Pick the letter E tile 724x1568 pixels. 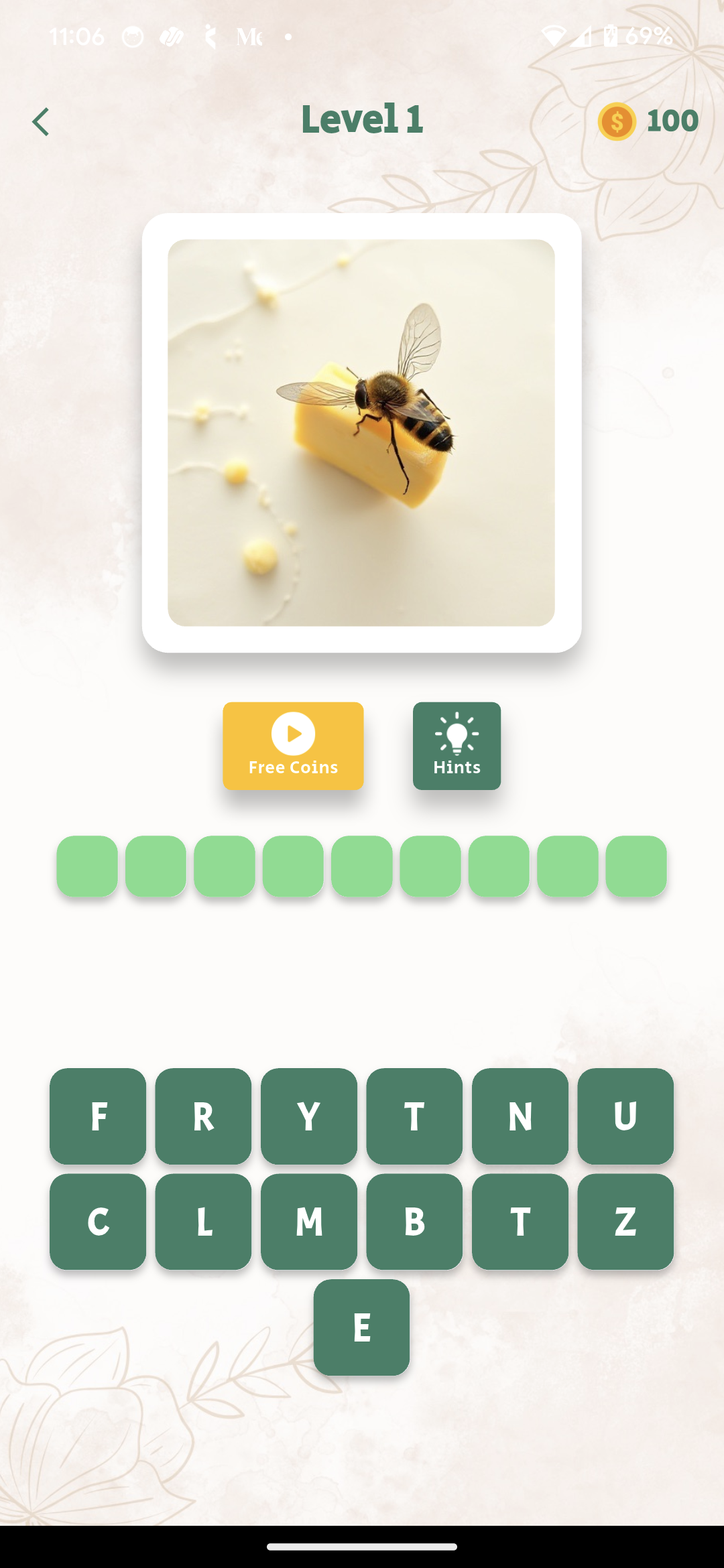[x=361, y=1327]
